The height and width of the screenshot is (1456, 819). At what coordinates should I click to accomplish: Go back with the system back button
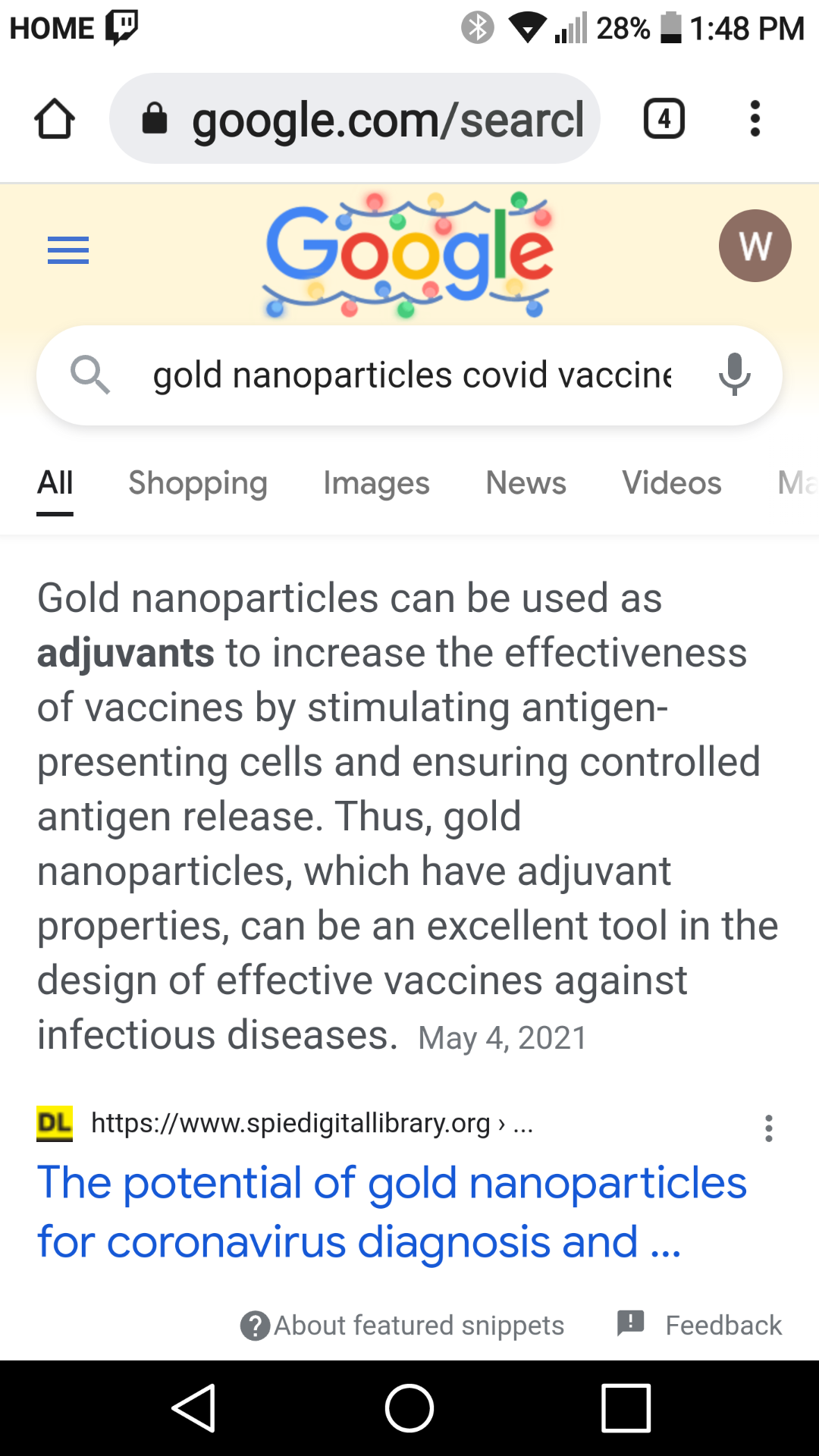click(194, 1408)
